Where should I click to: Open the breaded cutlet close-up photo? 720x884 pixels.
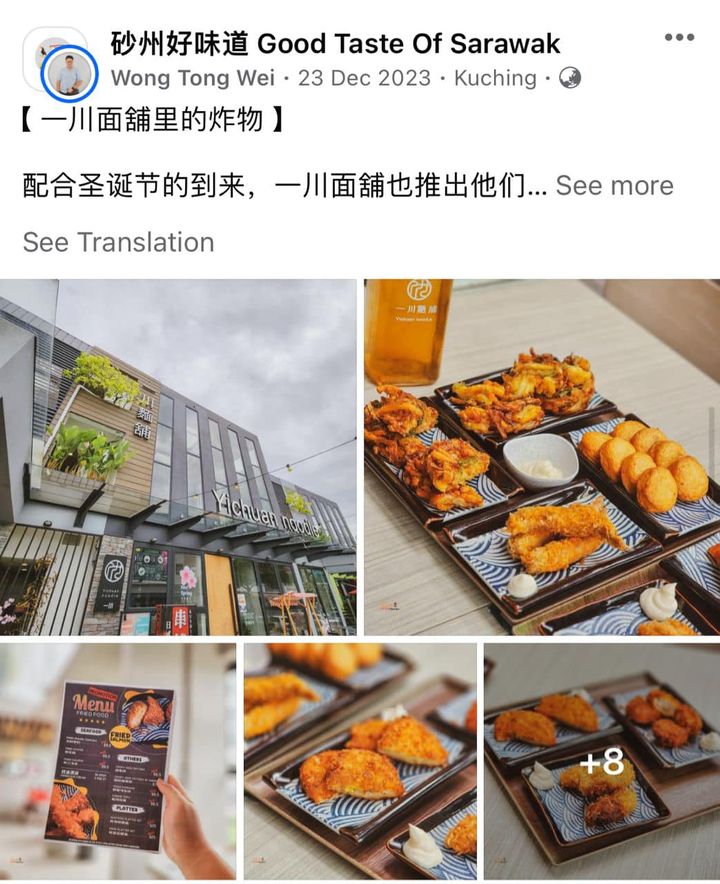360,761
